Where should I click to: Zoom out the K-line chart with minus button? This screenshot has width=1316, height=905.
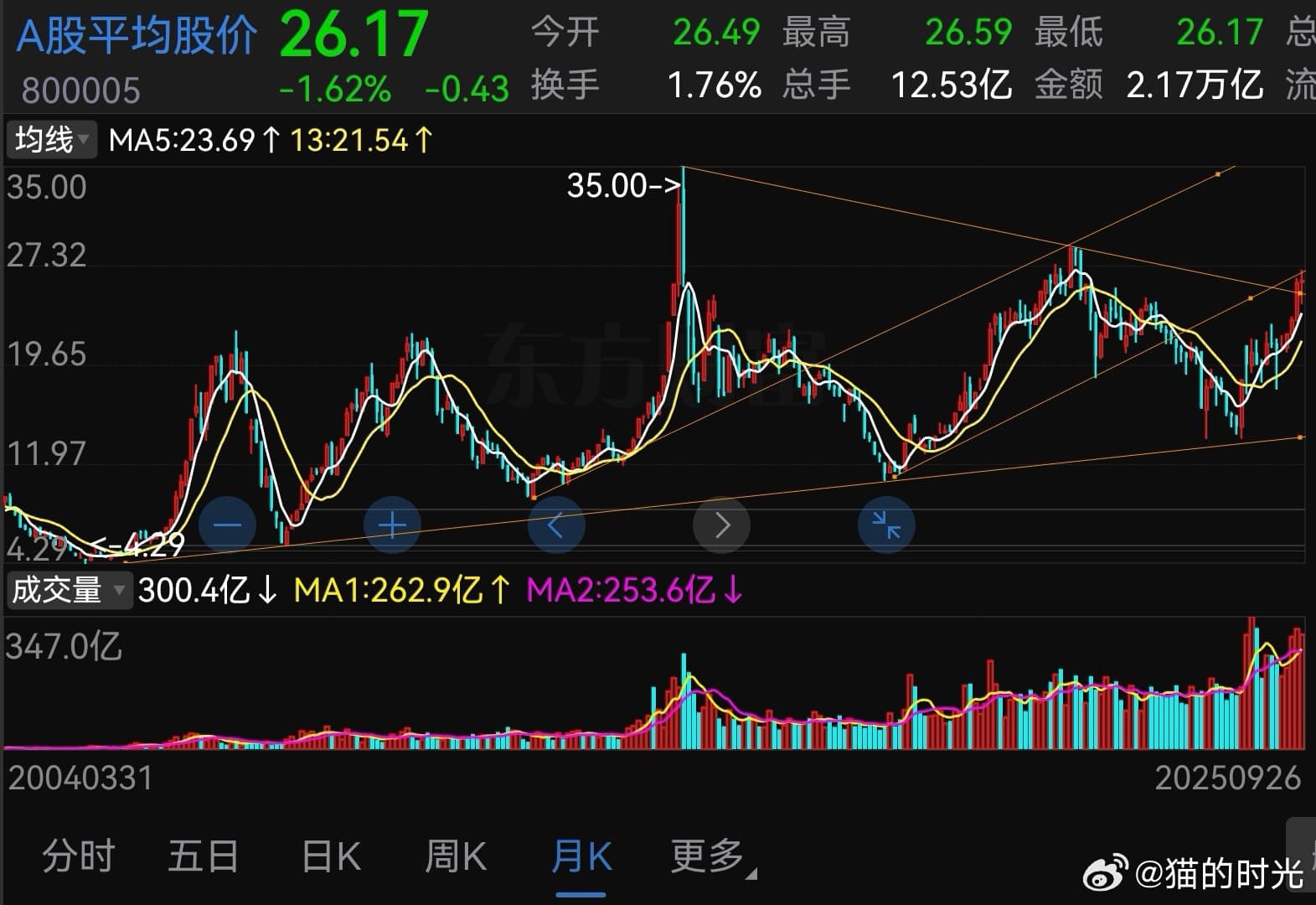tap(227, 525)
